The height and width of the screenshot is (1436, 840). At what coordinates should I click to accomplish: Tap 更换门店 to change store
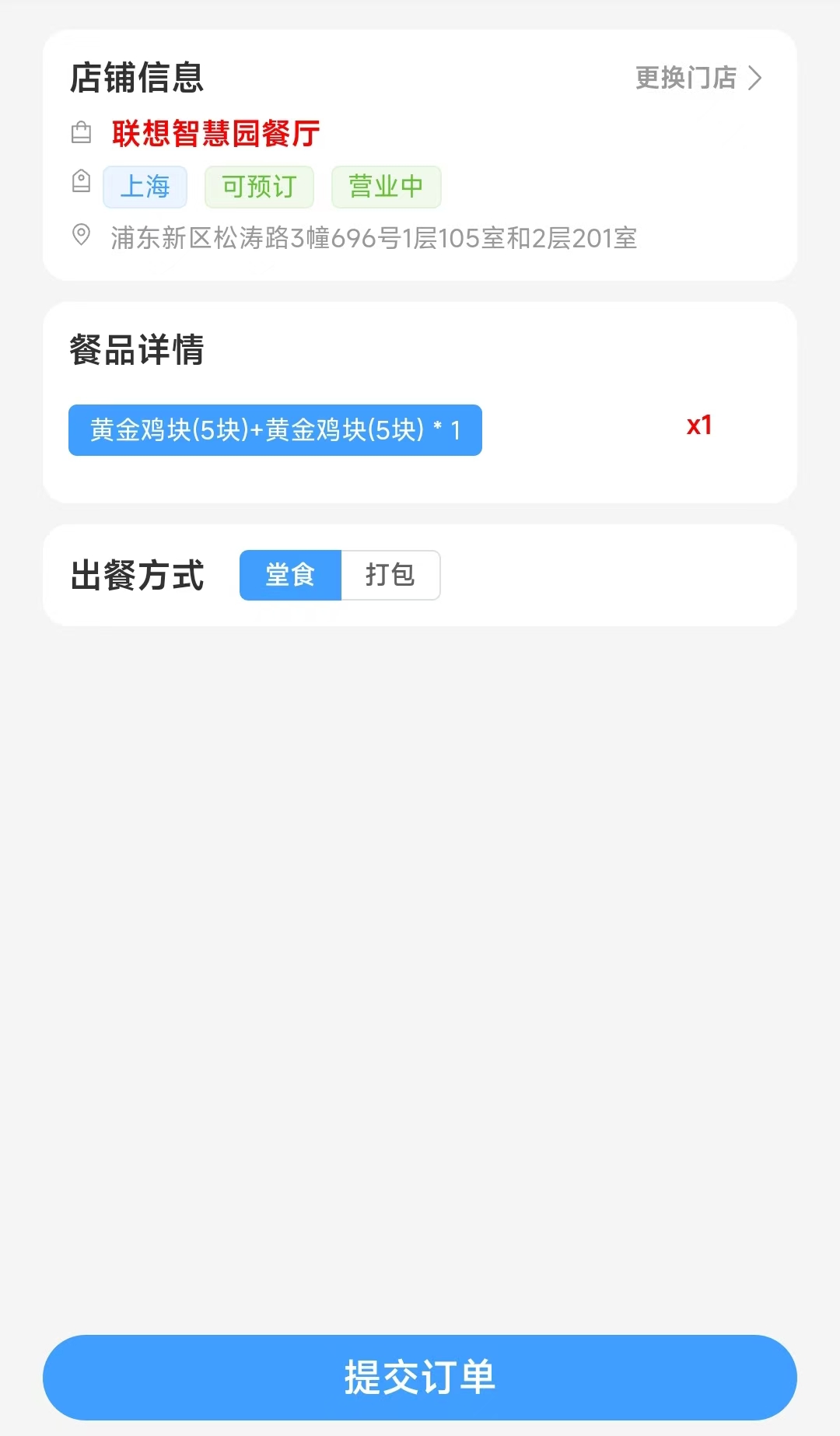[x=698, y=78]
